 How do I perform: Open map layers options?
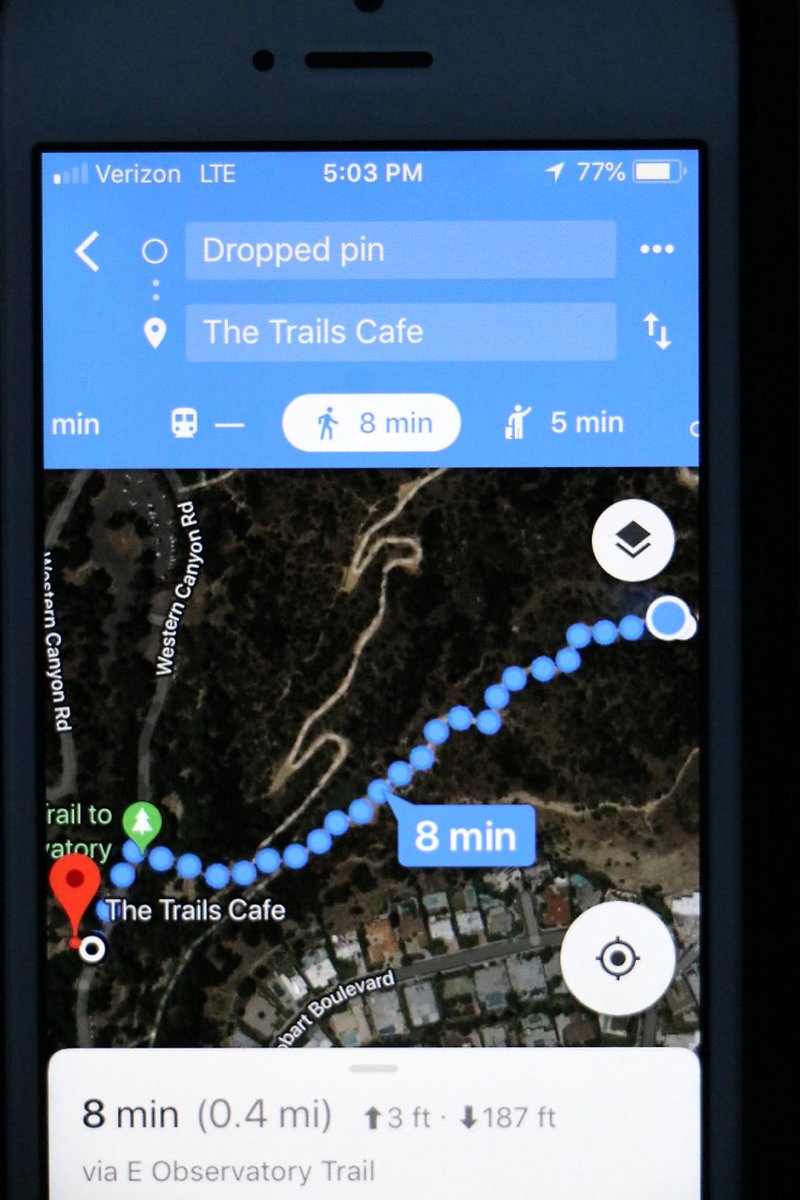click(x=633, y=541)
